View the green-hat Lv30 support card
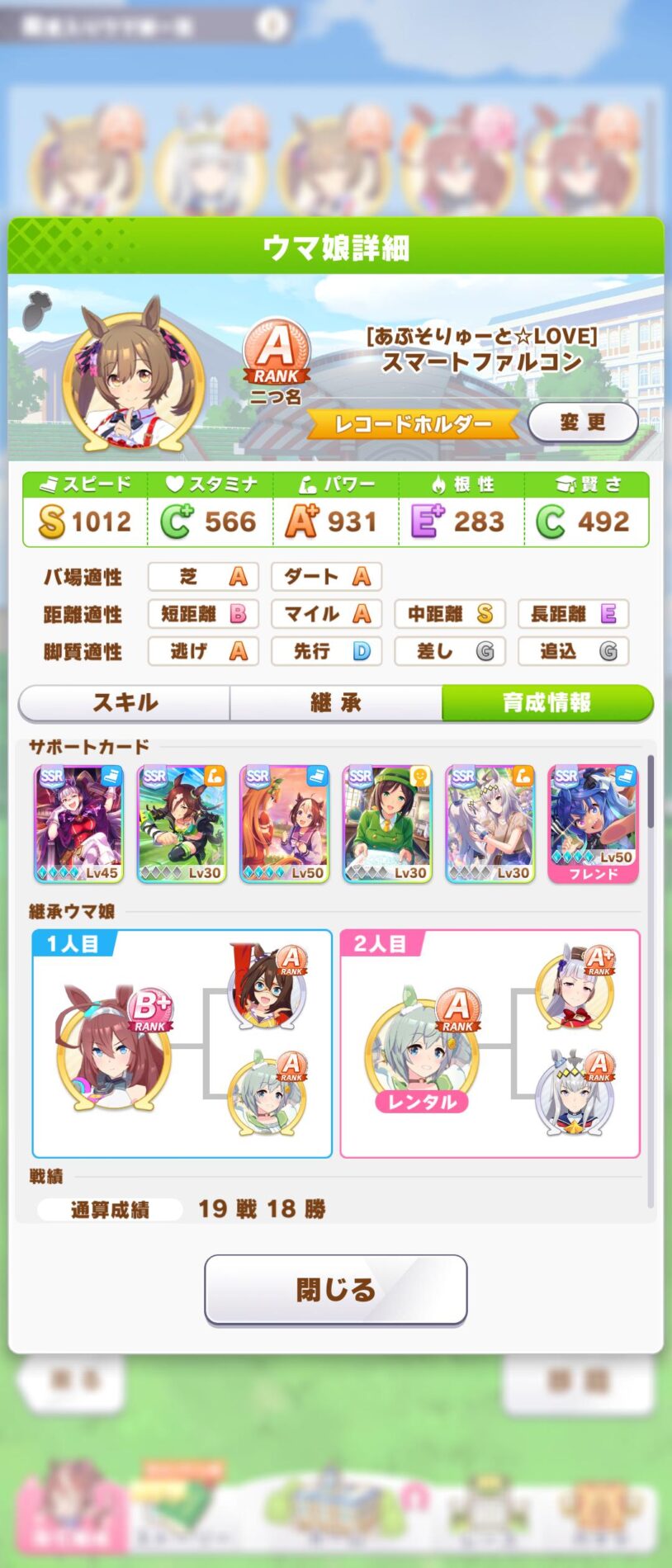This screenshot has width=672, height=1568. (x=387, y=823)
